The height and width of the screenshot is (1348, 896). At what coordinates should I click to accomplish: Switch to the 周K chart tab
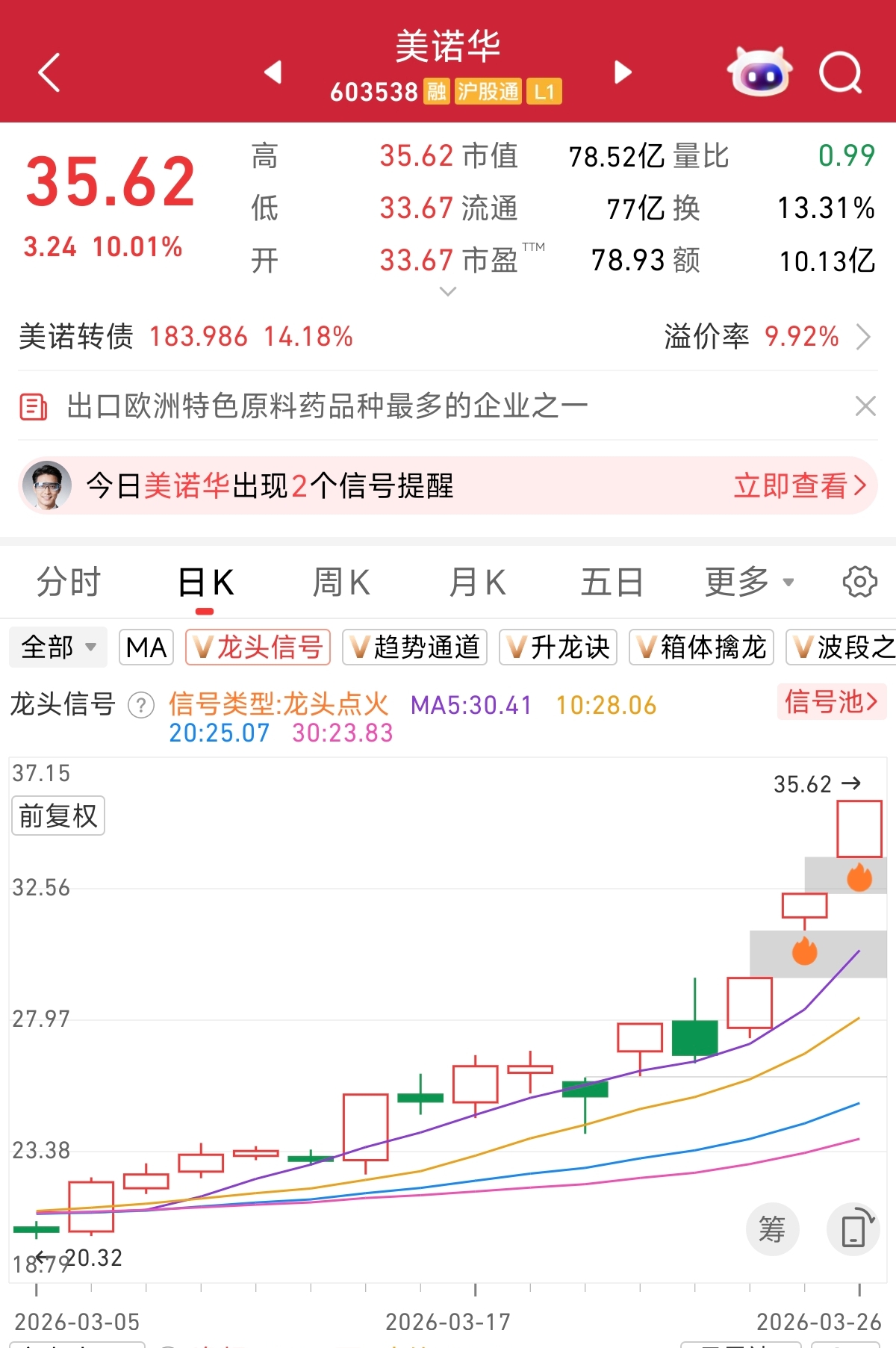(x=341, y=583)
